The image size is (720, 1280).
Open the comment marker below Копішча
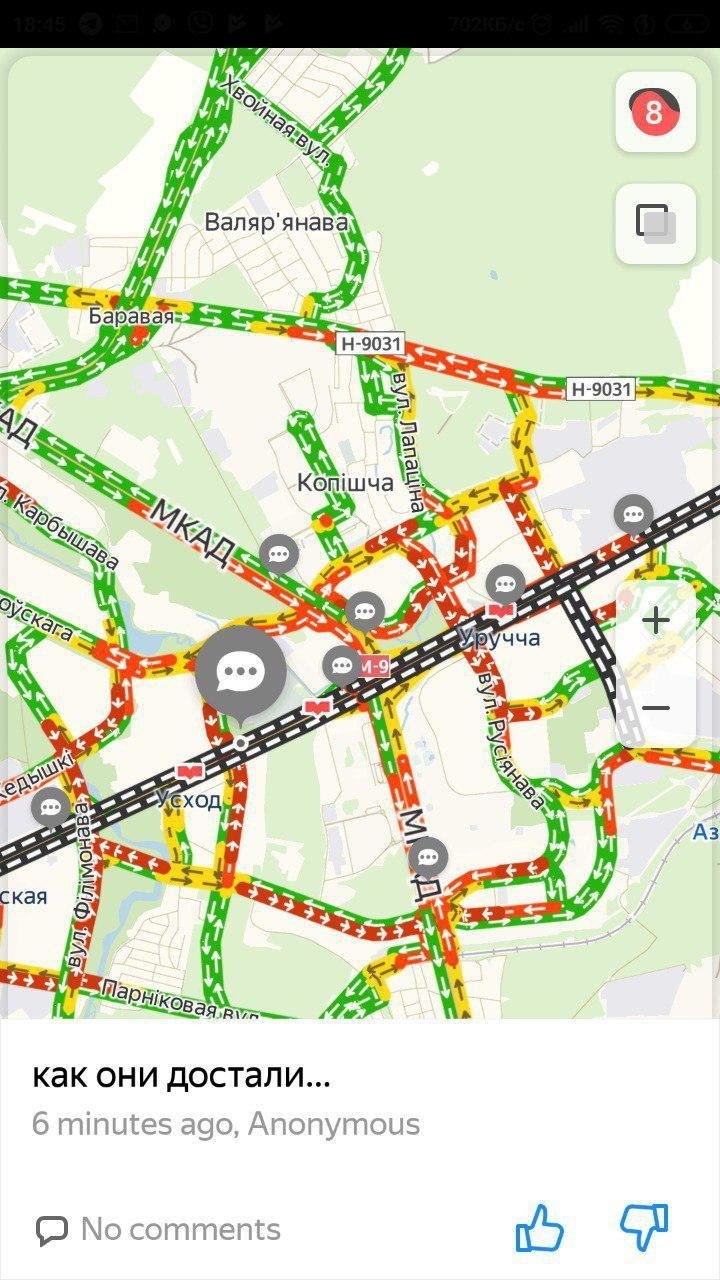pos(364,609)
